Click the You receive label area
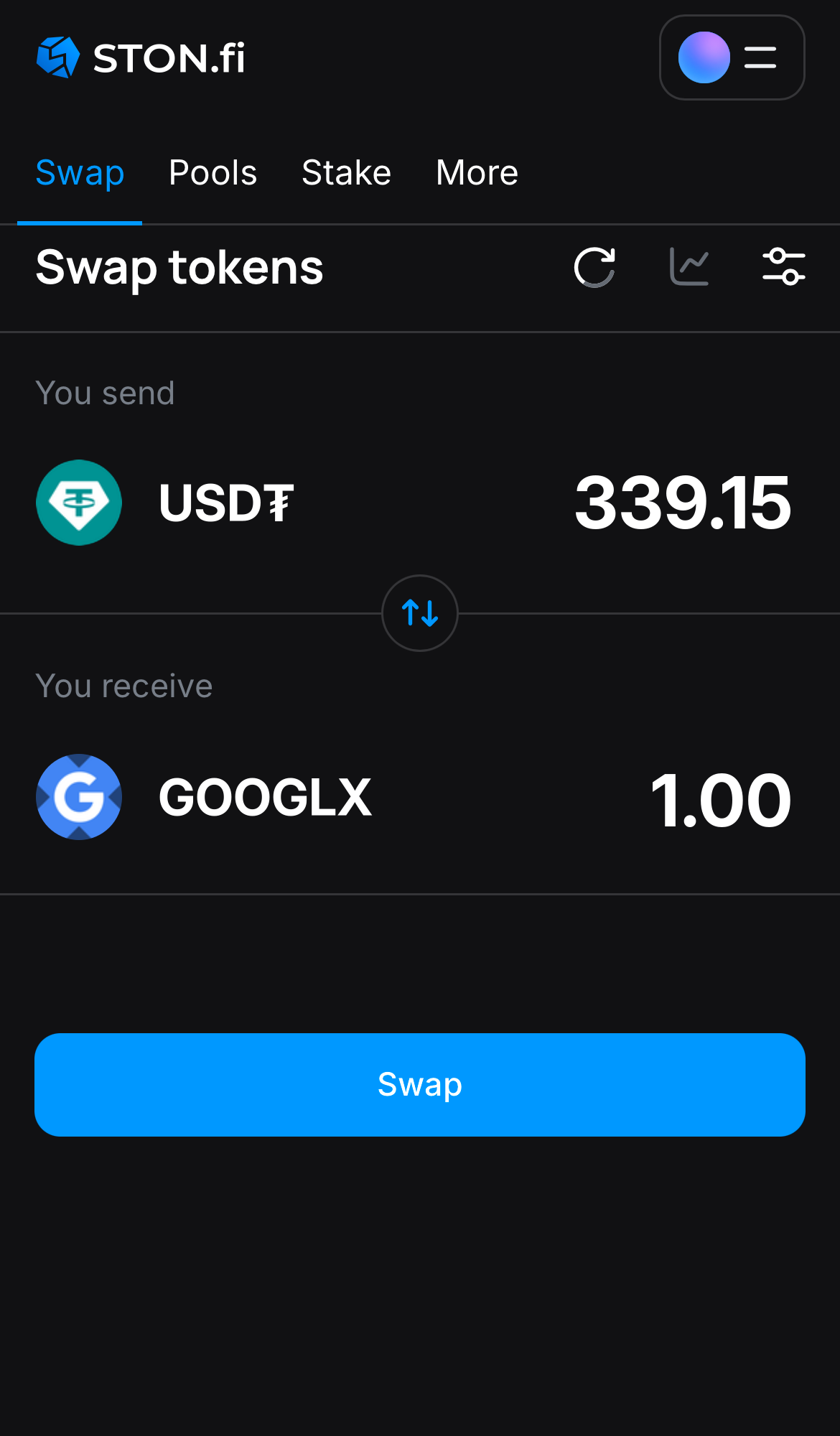Image resolution: width=840 pixels, height=1436 pixels. click(124, 686)
